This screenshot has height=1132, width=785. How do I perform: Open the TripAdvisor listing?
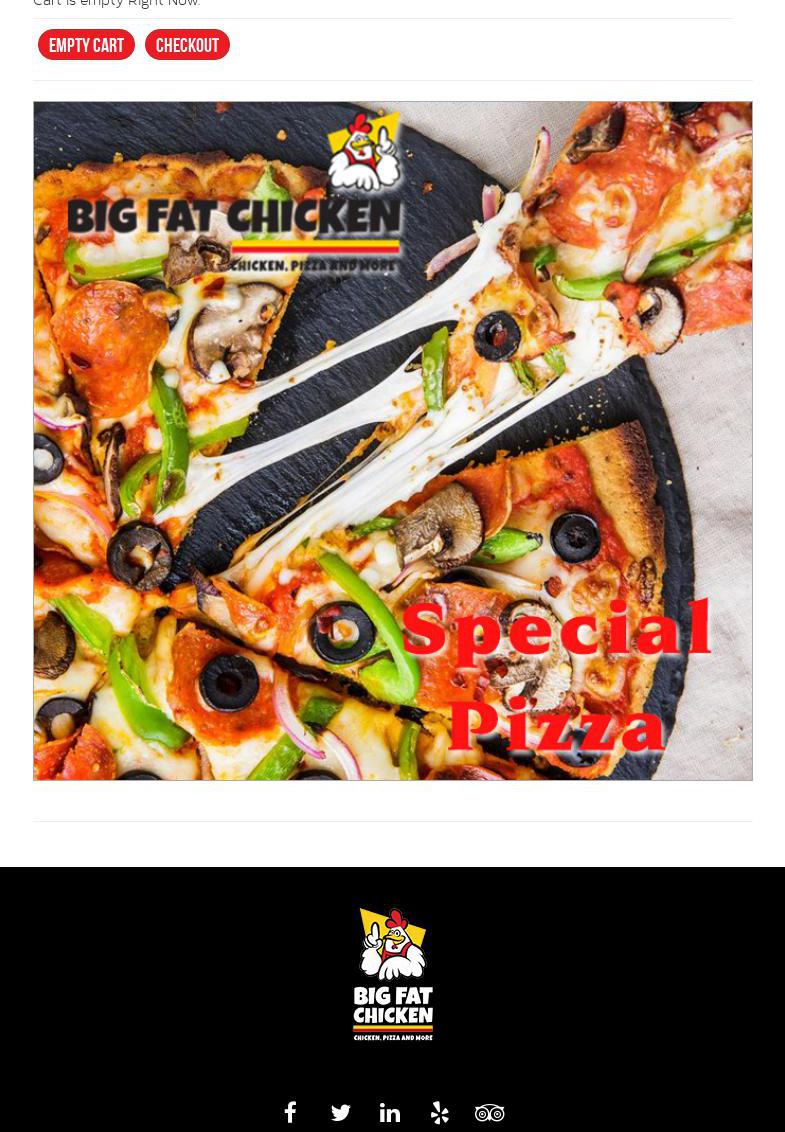coord(489,1112)
